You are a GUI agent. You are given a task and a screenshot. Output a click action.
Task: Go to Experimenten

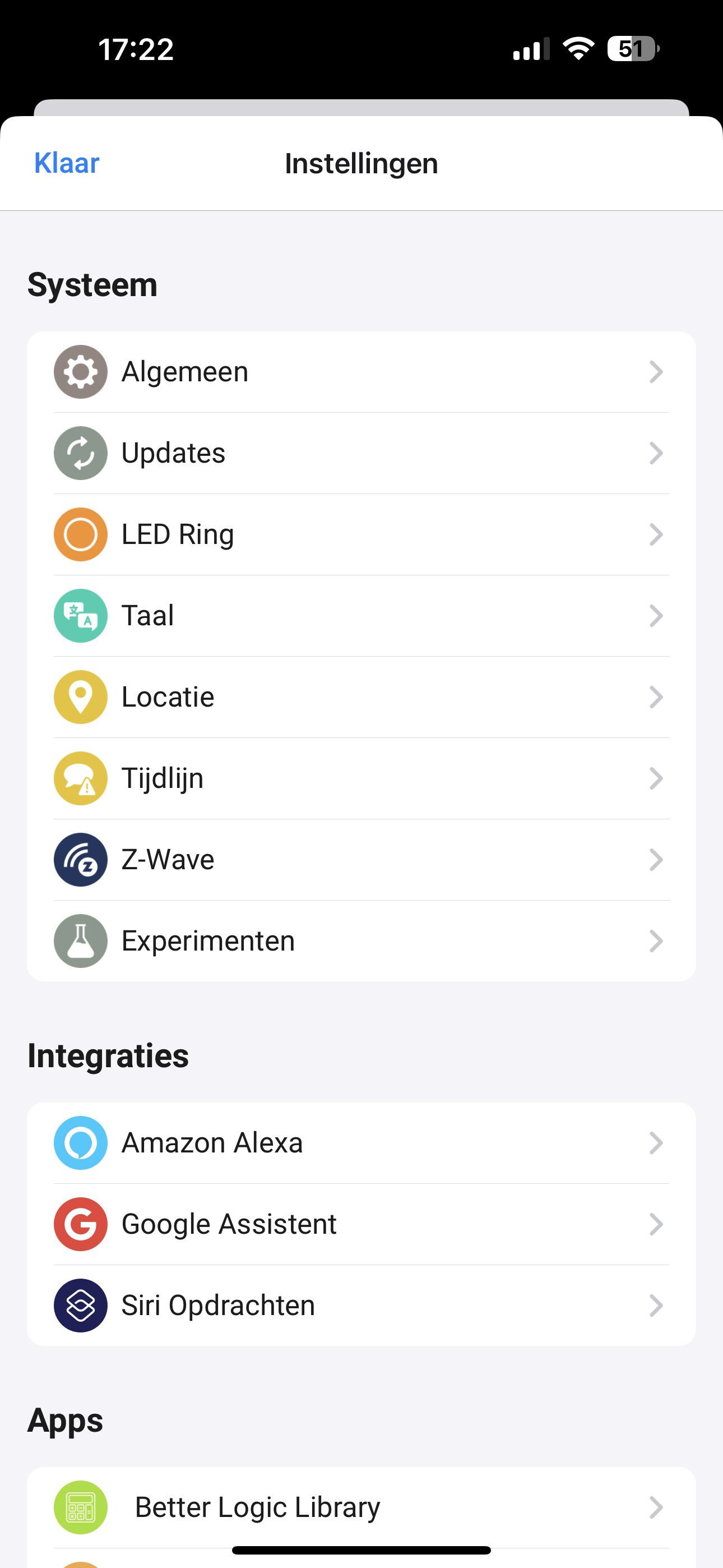click(x=360, y=941)
